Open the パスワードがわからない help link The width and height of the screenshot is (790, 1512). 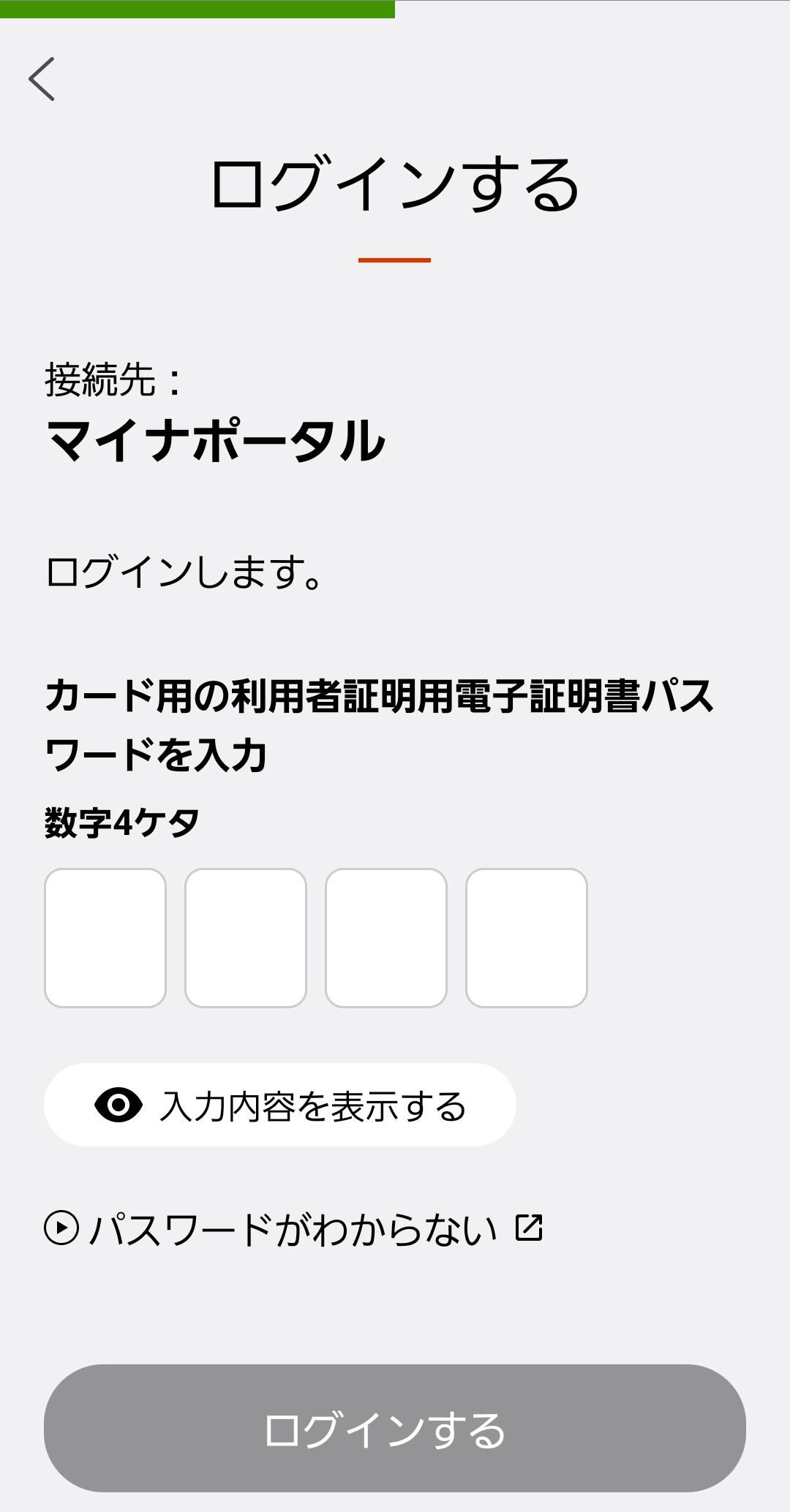tap(293, 1228)
